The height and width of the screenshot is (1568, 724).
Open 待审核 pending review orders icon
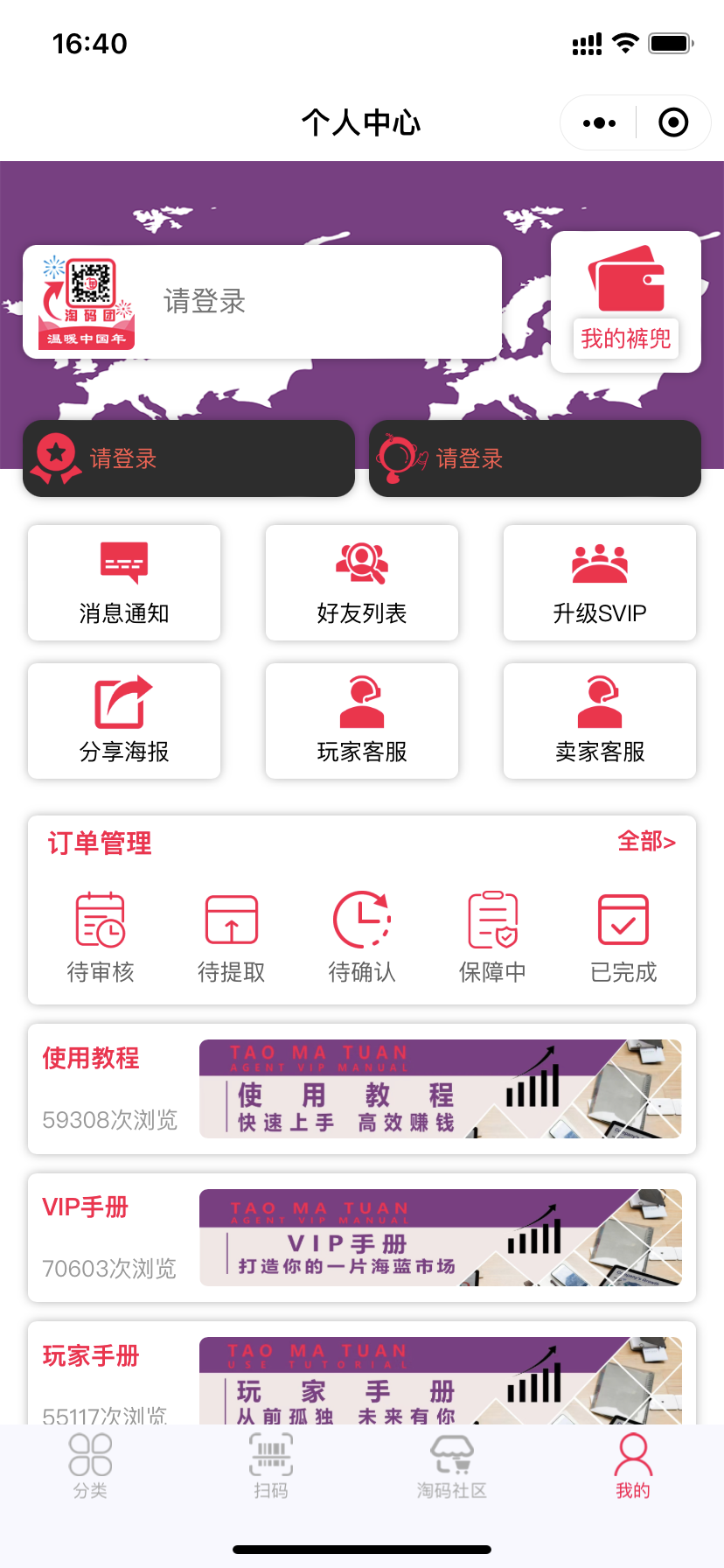click(x=100, y=920)
